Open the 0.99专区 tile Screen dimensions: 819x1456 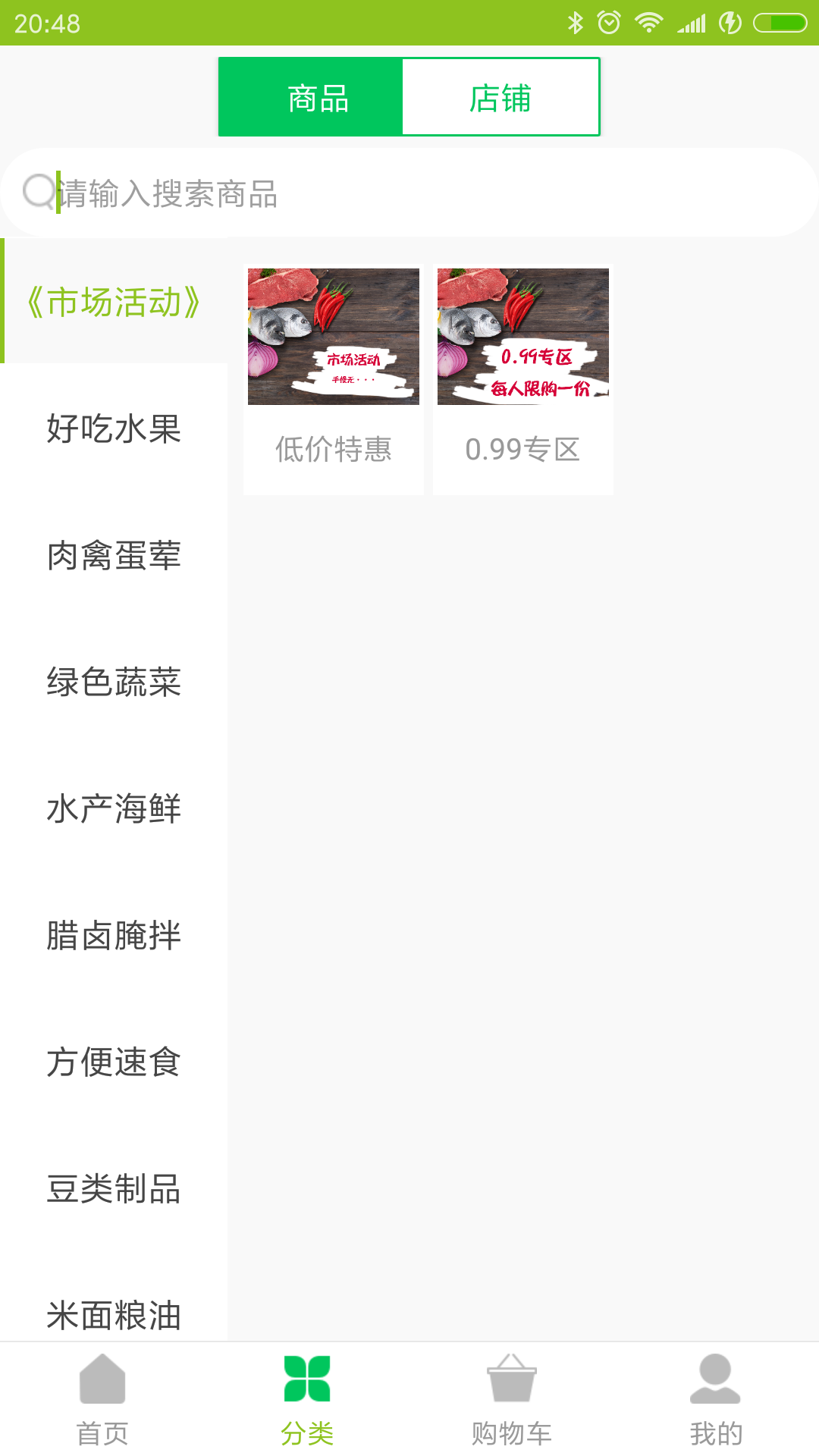523,379
